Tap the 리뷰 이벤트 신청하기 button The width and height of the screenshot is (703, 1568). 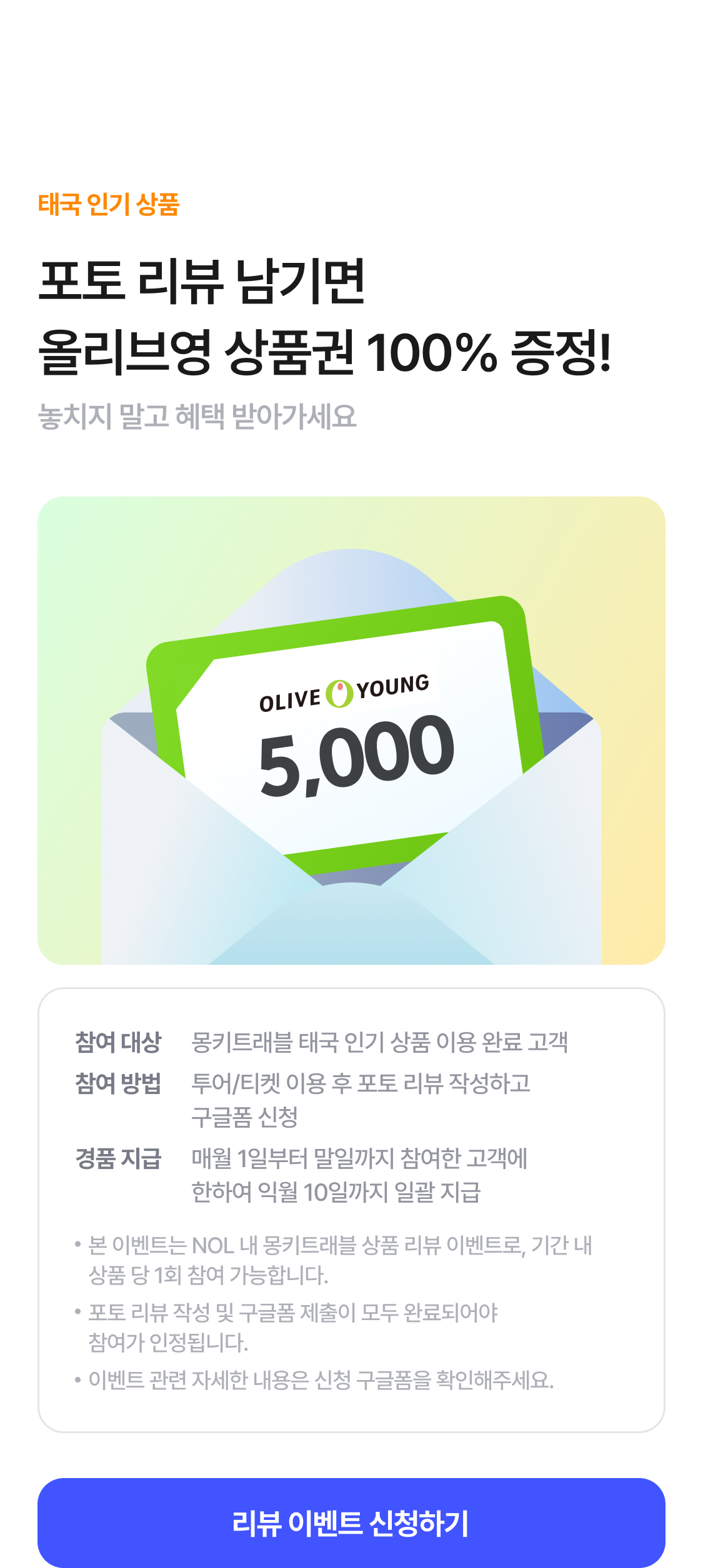[x=351, y=1522]
